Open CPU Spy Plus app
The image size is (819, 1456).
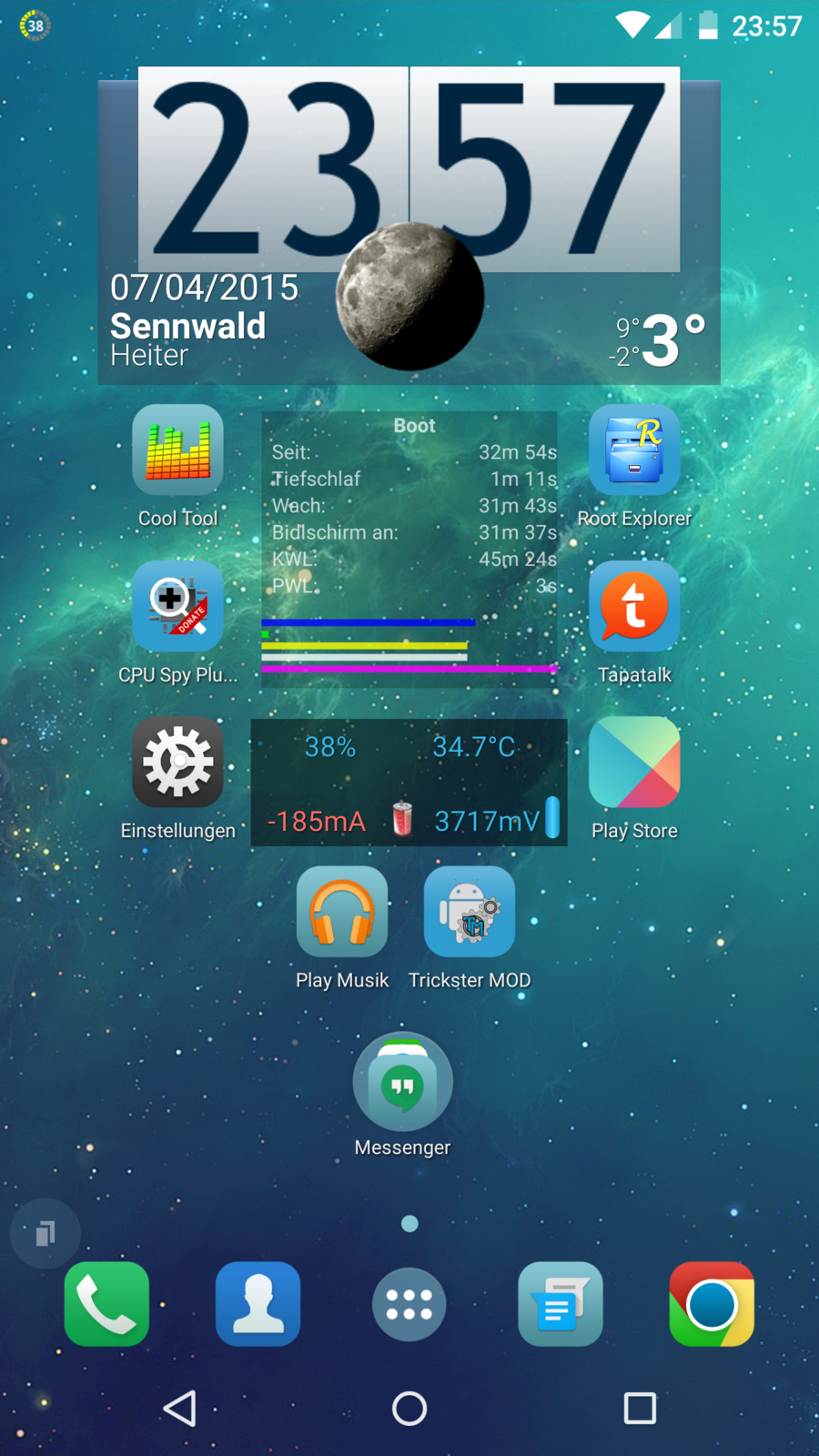177,606
